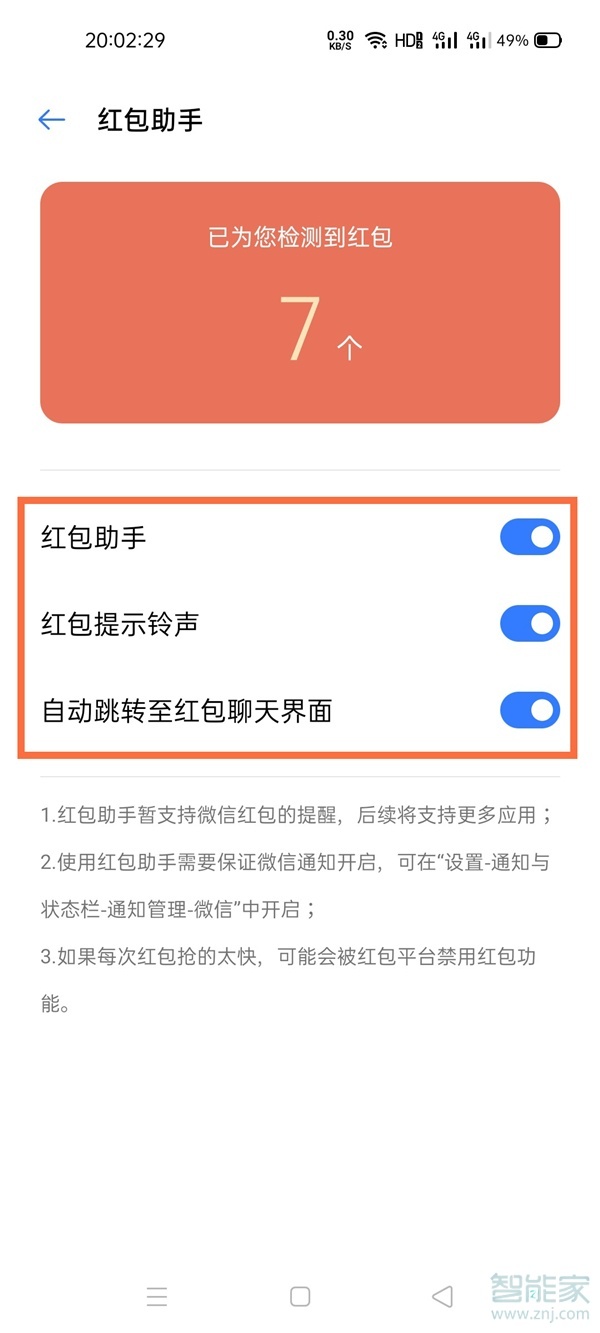Toggle 自动跳转至红包聊天界面 off
The image size is (600, 1333).
click(529, 711)
